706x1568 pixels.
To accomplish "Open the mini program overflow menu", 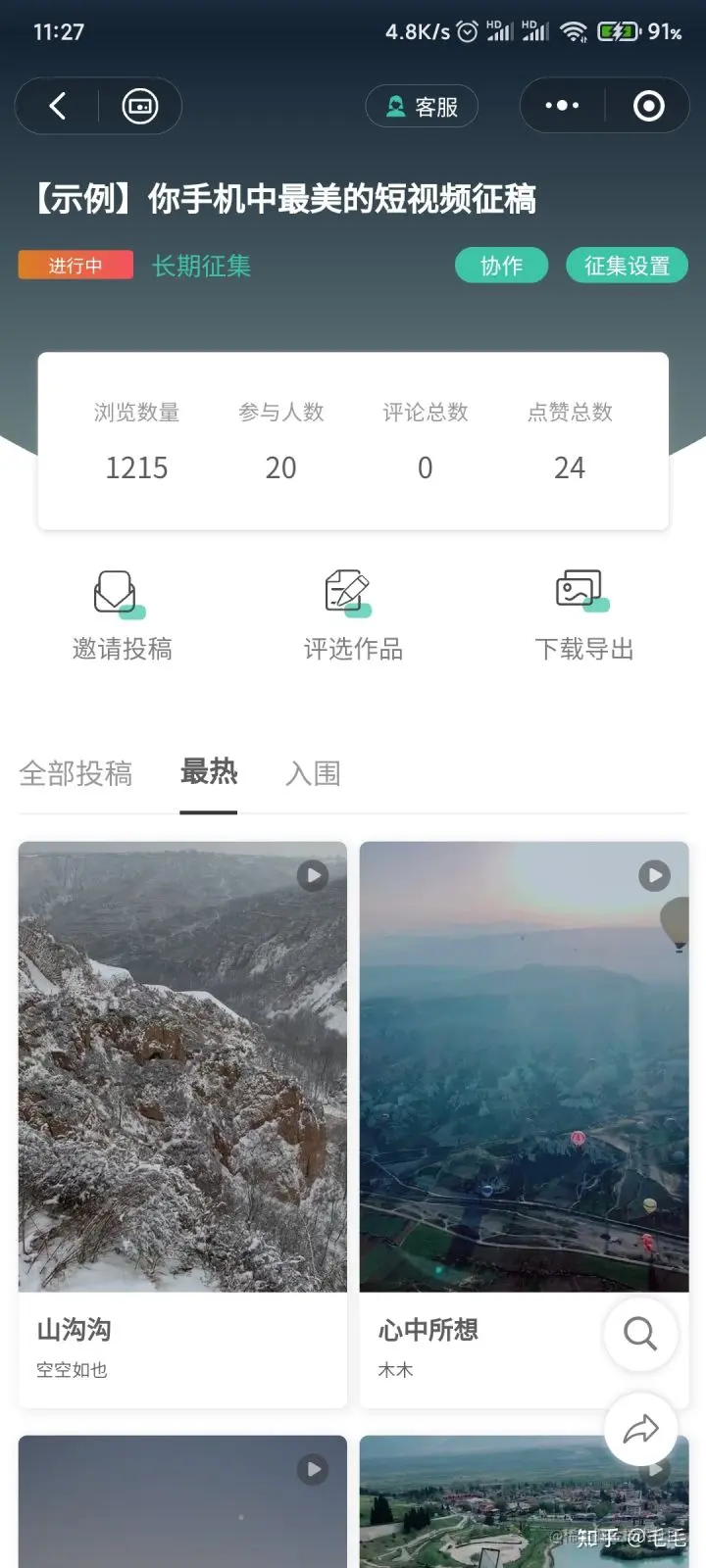I will [x=562, y=106].
